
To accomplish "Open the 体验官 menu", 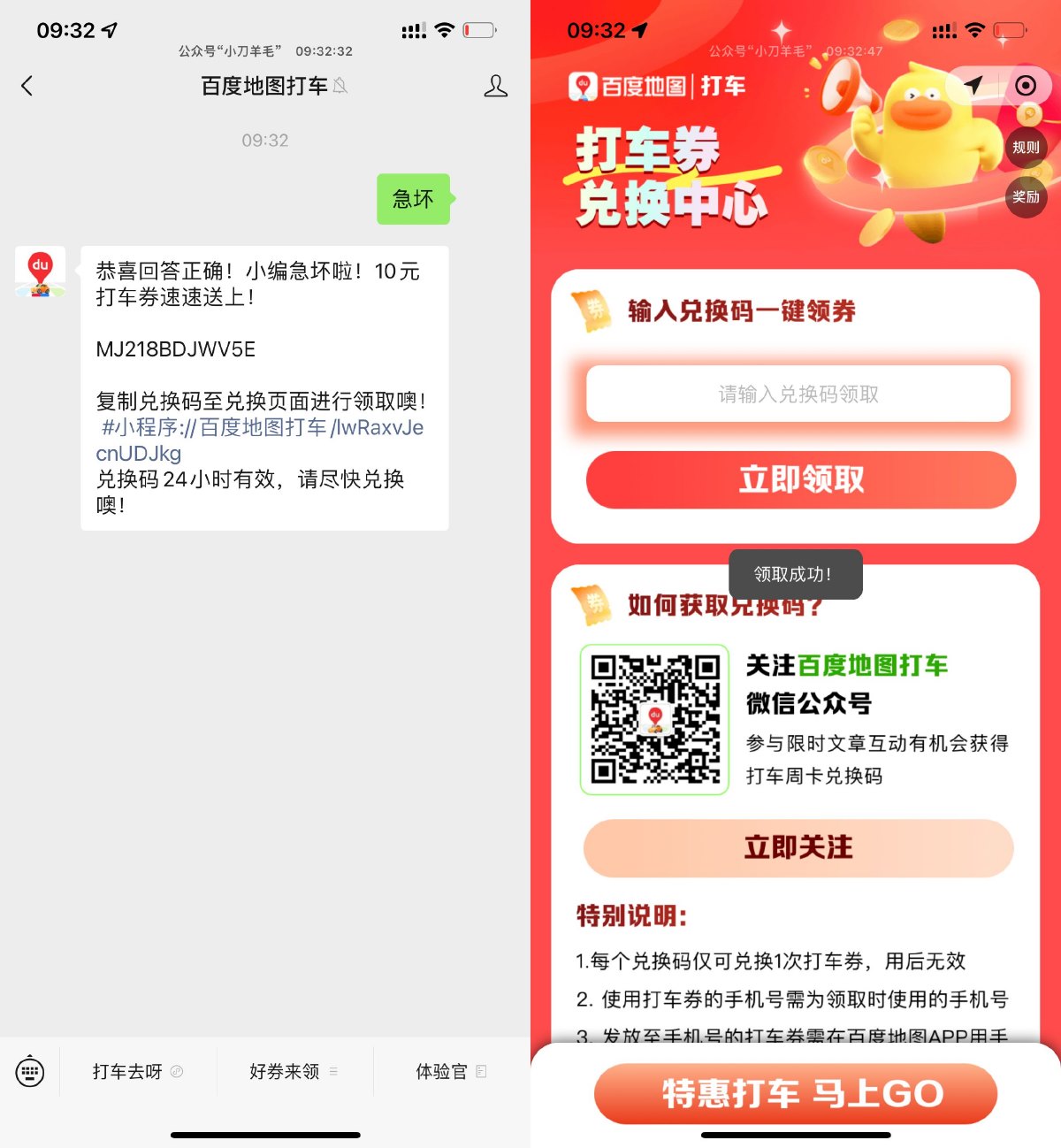I will point(450,1072).
